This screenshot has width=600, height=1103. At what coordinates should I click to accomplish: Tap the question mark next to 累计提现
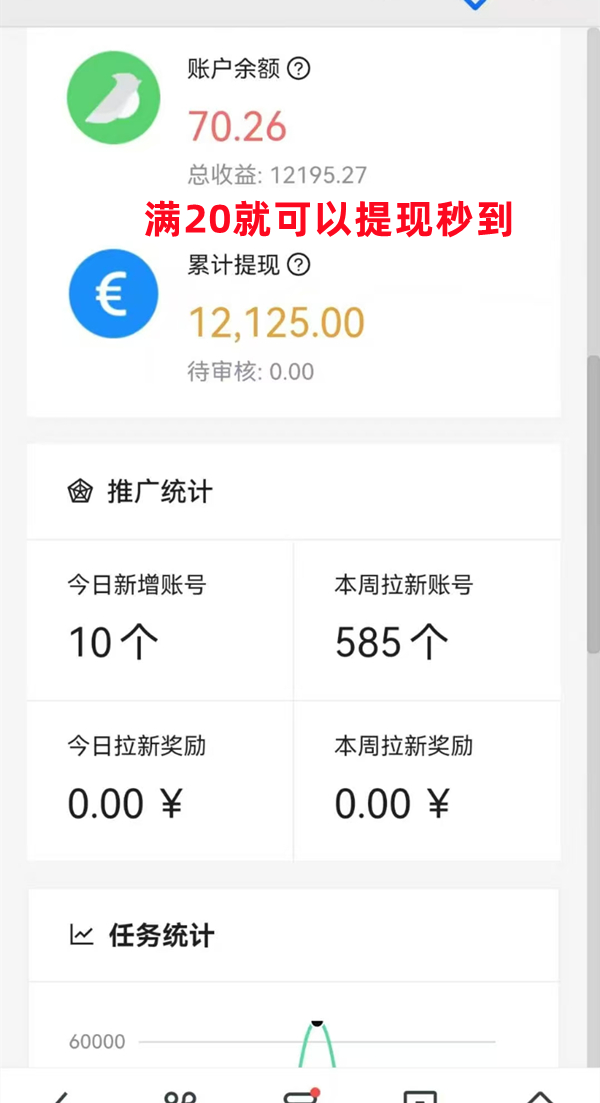tap(299, 265)
